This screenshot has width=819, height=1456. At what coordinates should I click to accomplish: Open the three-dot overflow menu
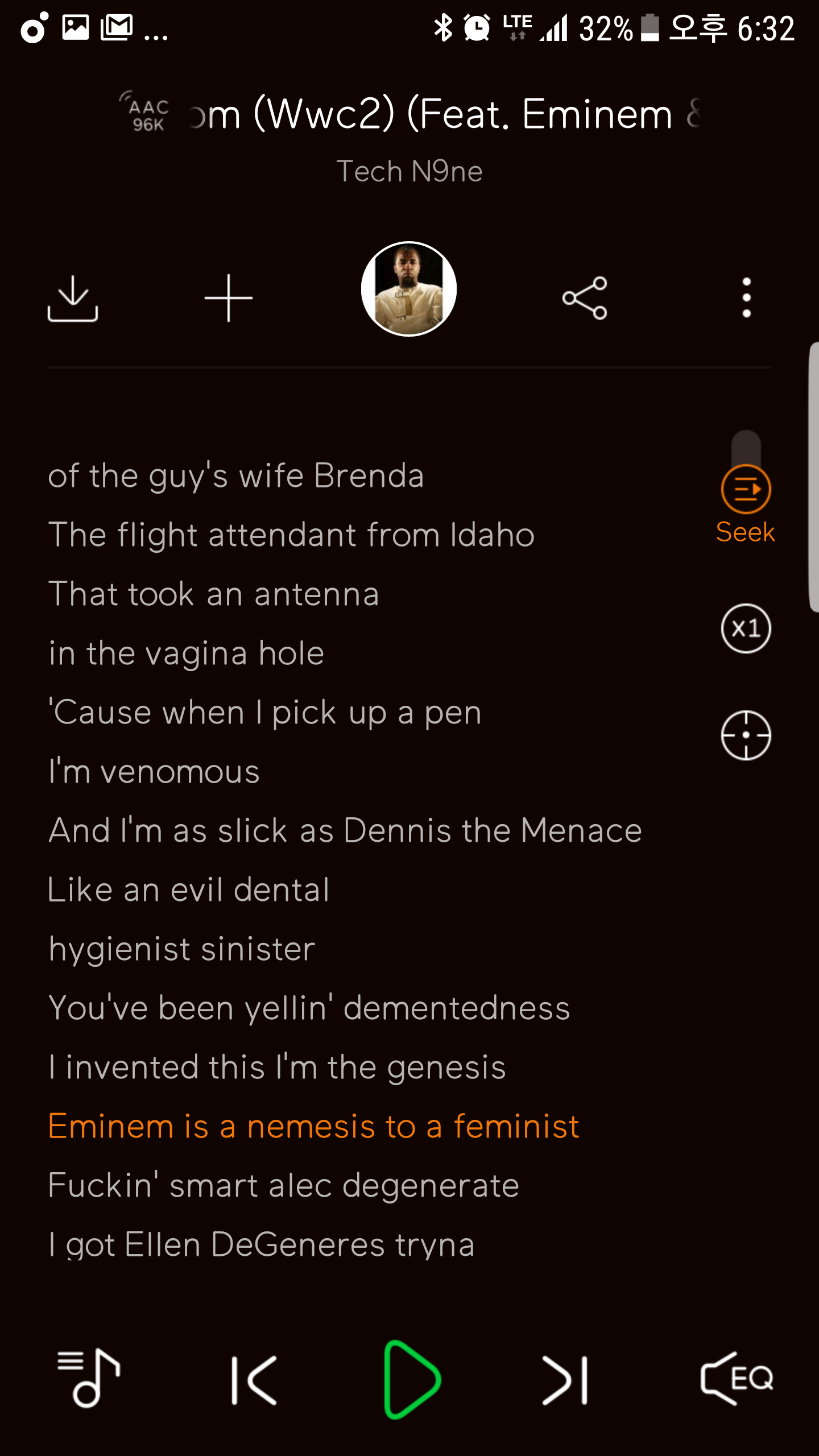pyautogui.click(x=746, y=299)
